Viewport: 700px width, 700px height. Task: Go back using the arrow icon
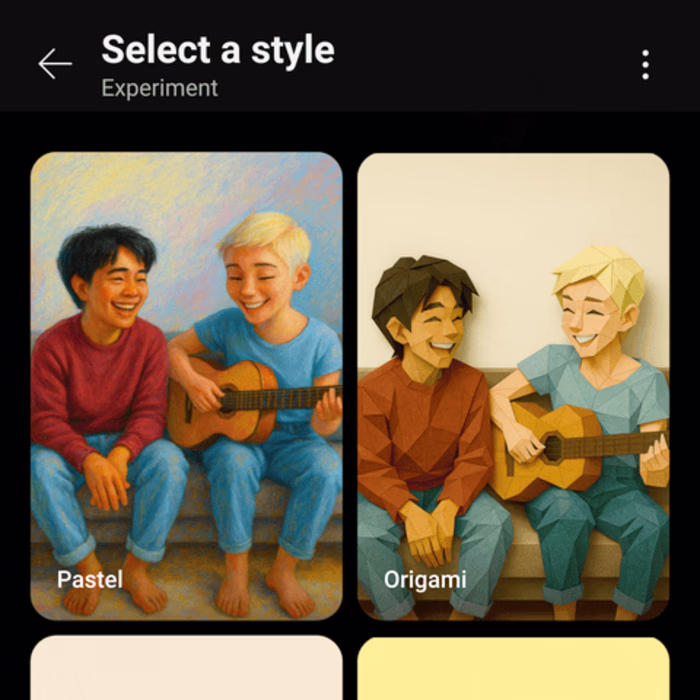(x=55, y=64)
